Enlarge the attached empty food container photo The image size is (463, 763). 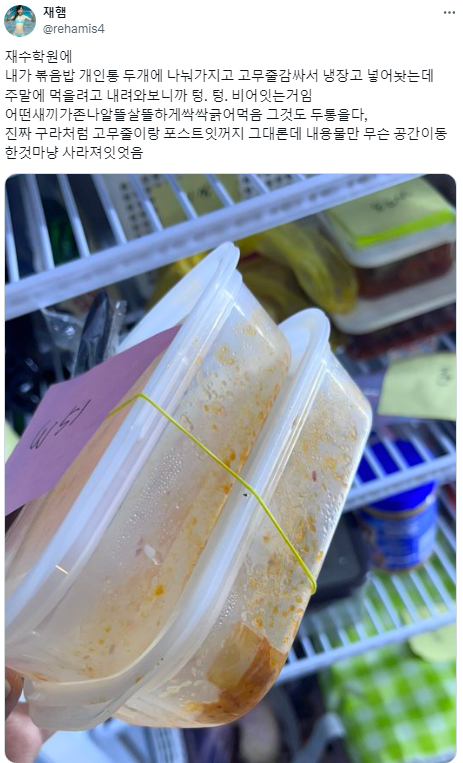[x=231, y=468]
